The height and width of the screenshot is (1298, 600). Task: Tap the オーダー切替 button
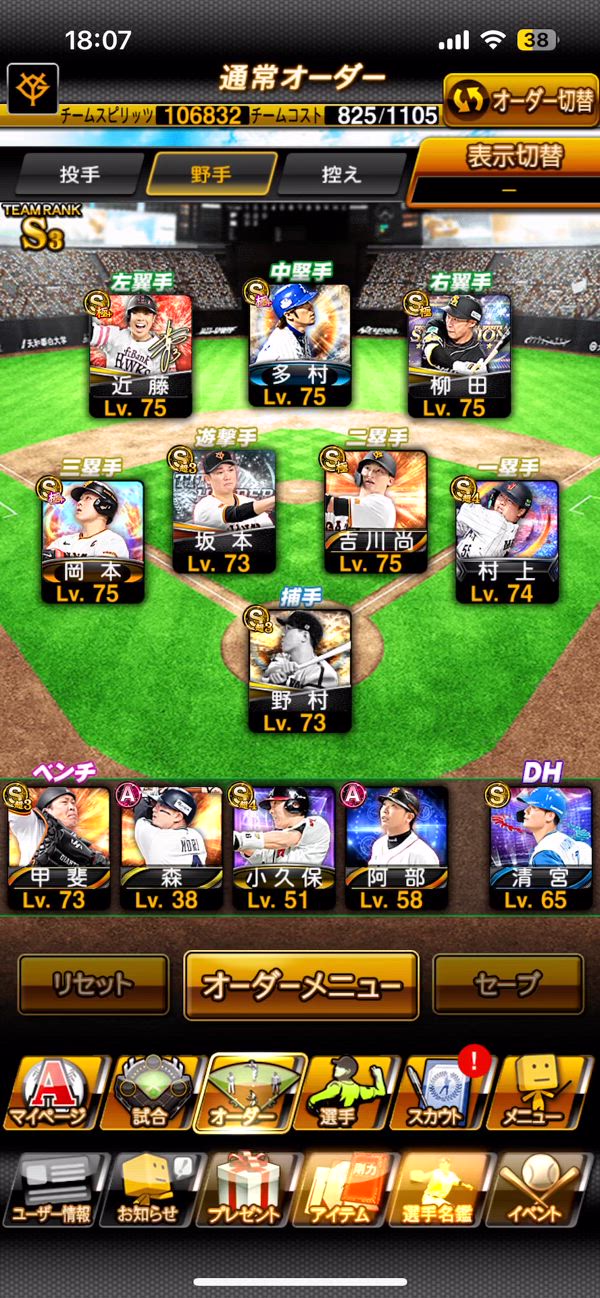[521, 100]
